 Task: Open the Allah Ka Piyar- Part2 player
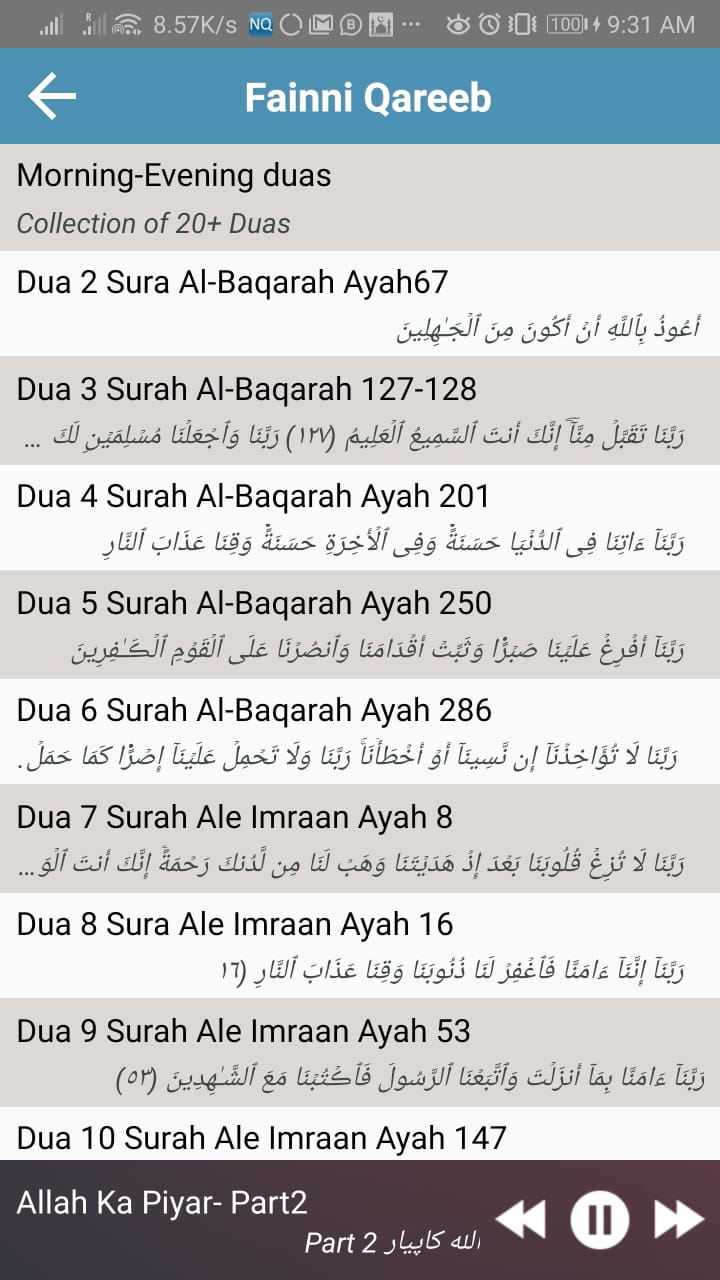point(200,1220)
